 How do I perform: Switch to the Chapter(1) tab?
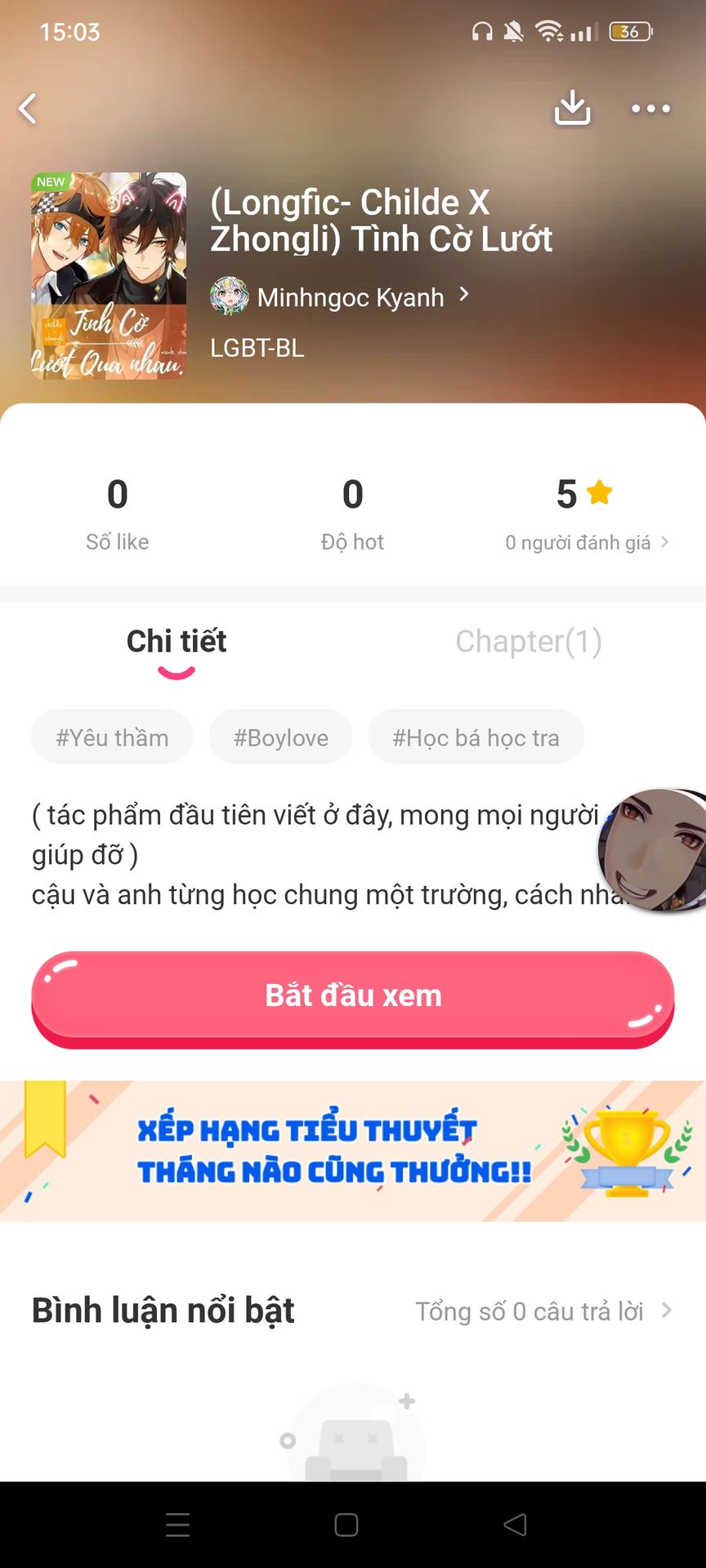click(528, 642)
